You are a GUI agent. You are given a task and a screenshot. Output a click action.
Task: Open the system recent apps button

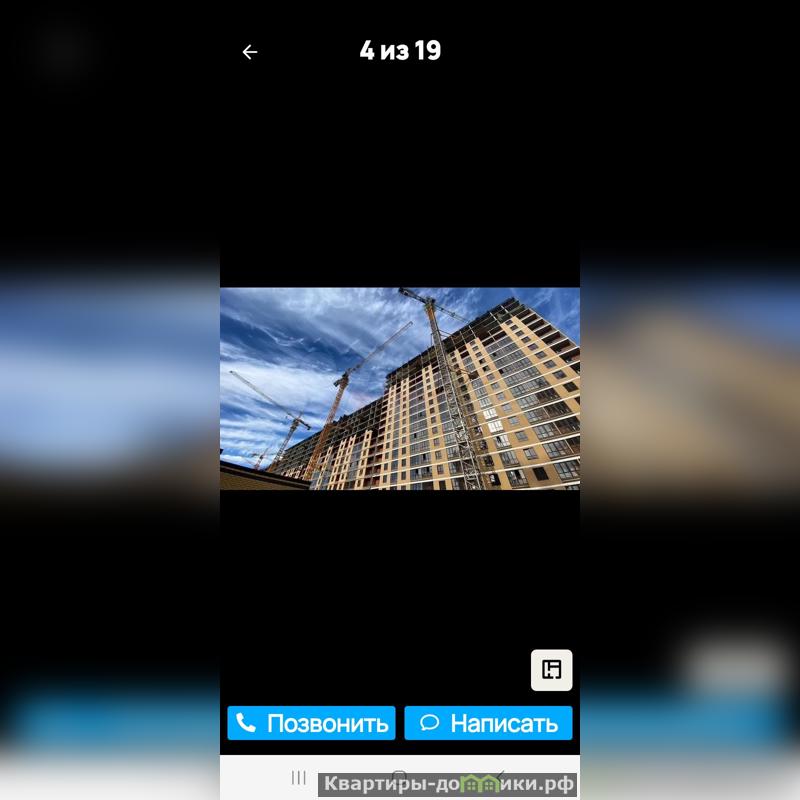[x=298, y=777]
